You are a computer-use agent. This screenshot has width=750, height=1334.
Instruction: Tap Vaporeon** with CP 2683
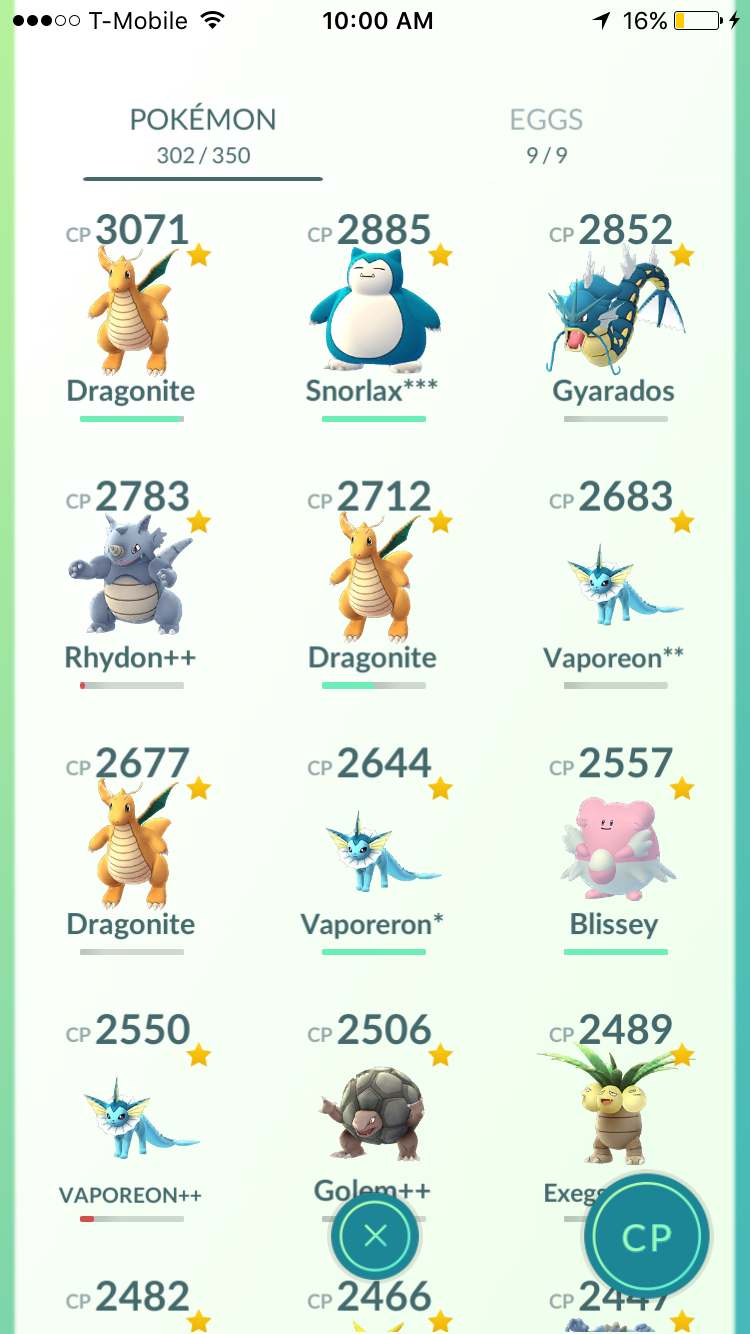(x=614, y=585)
